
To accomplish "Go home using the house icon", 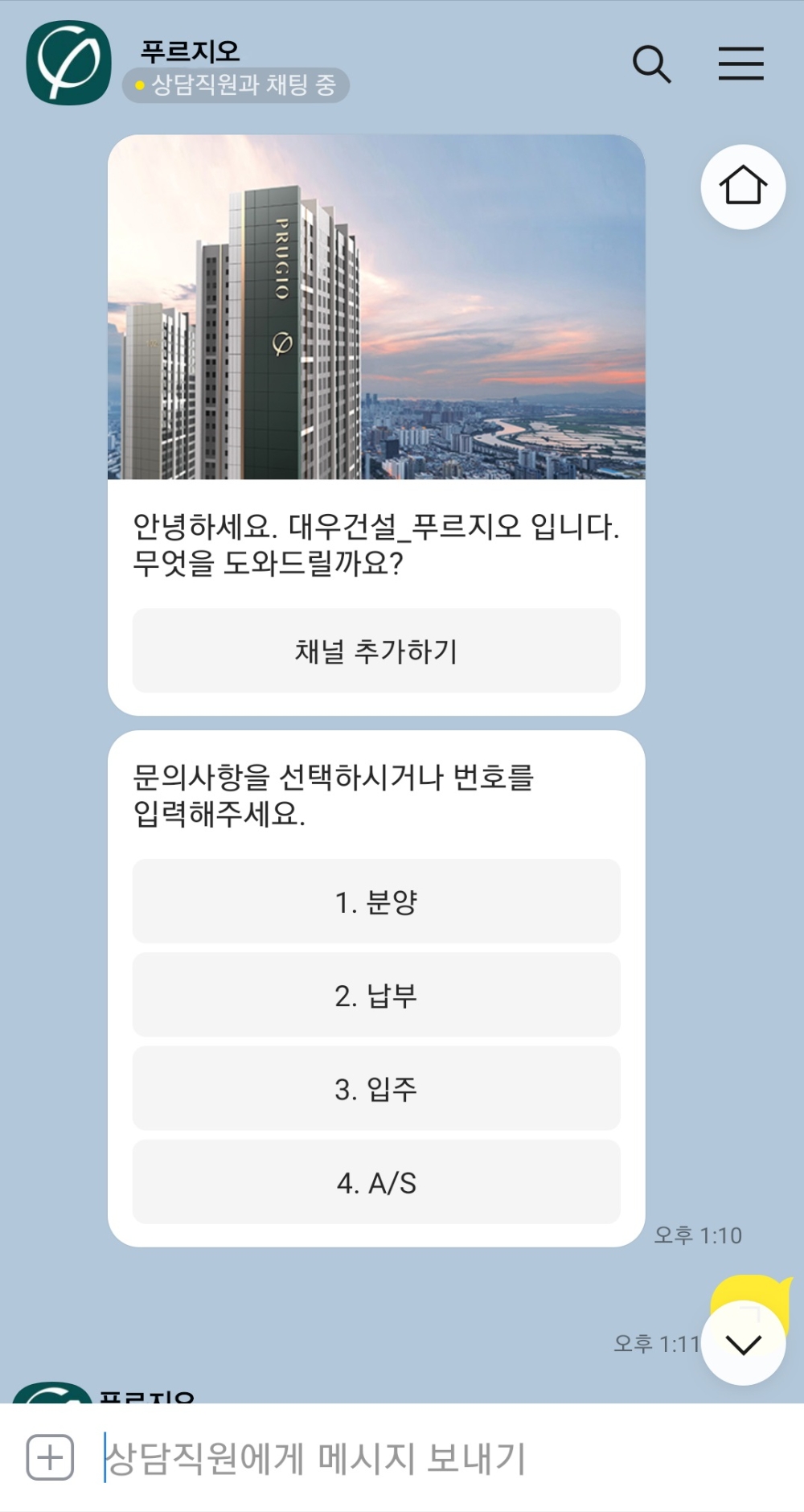I will point(743,186).
